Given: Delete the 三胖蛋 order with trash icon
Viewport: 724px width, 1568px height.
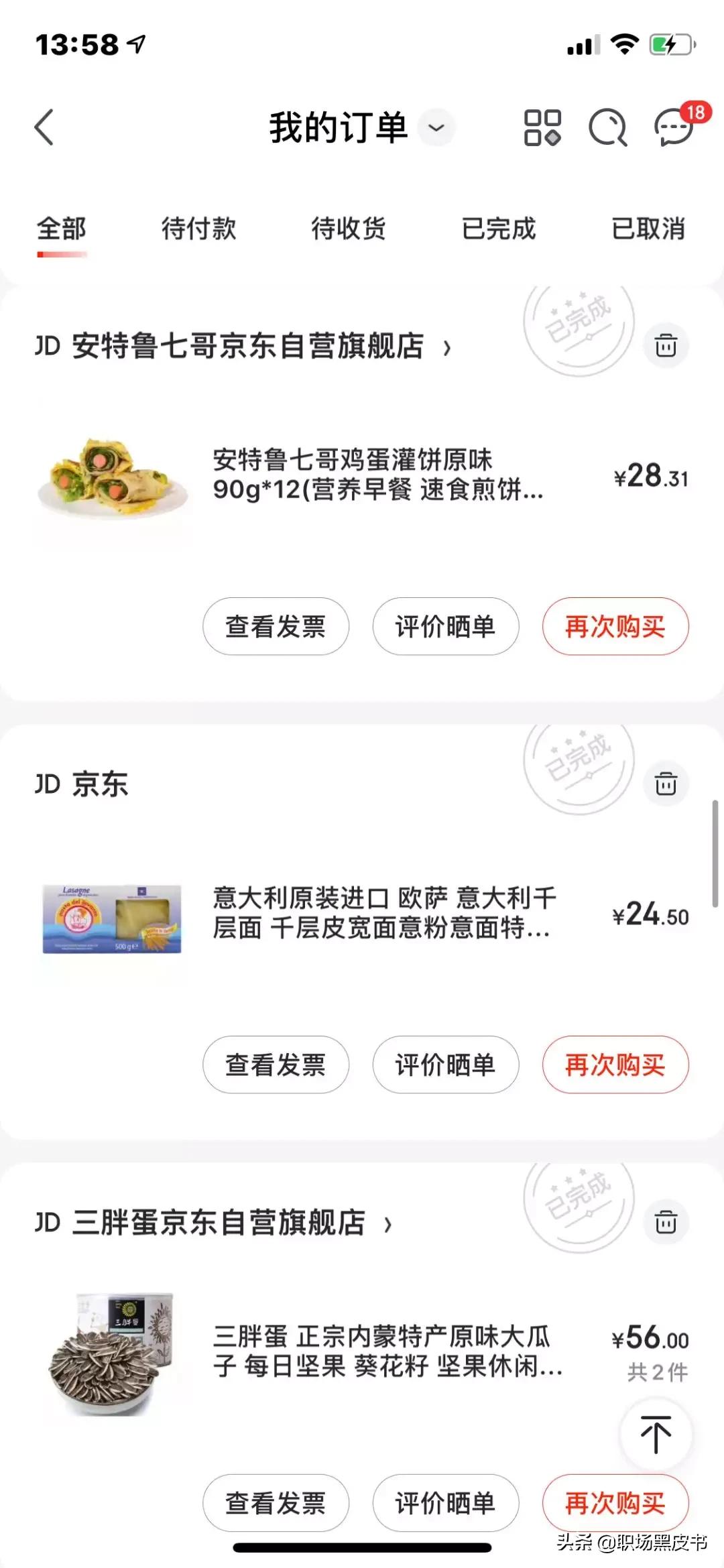Looking at the screenshot, I should point(664,1221).
